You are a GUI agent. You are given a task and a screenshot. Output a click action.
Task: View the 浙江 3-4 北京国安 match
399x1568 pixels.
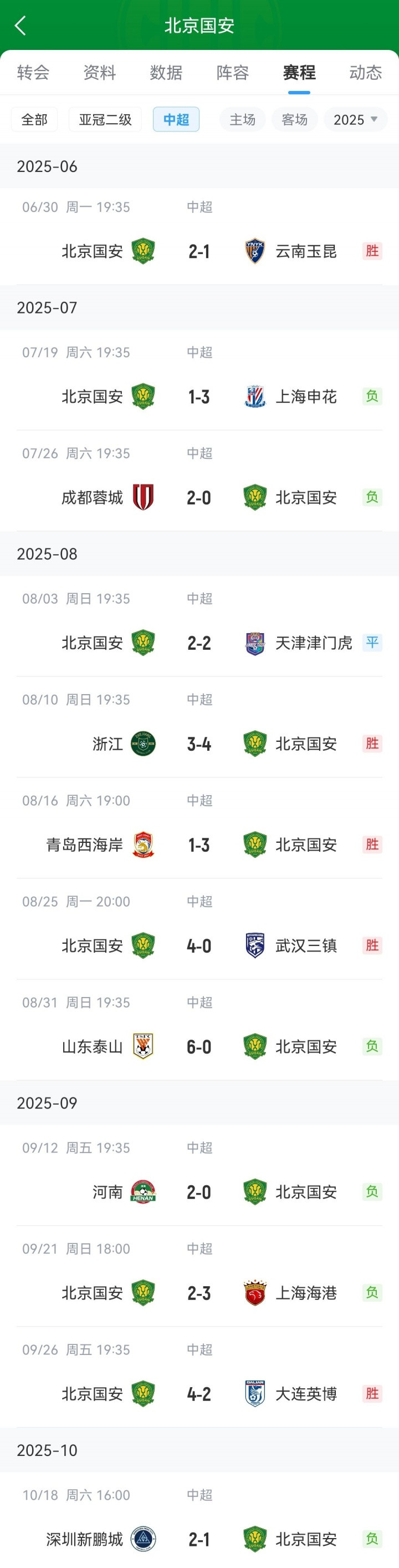point(199,744)
